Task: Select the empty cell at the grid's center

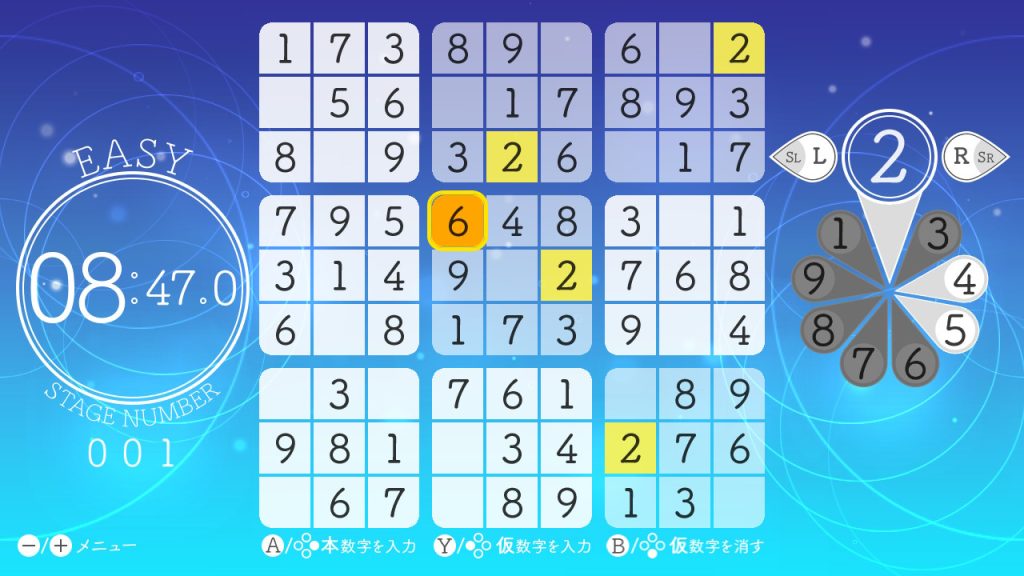Action: [512, 277]
